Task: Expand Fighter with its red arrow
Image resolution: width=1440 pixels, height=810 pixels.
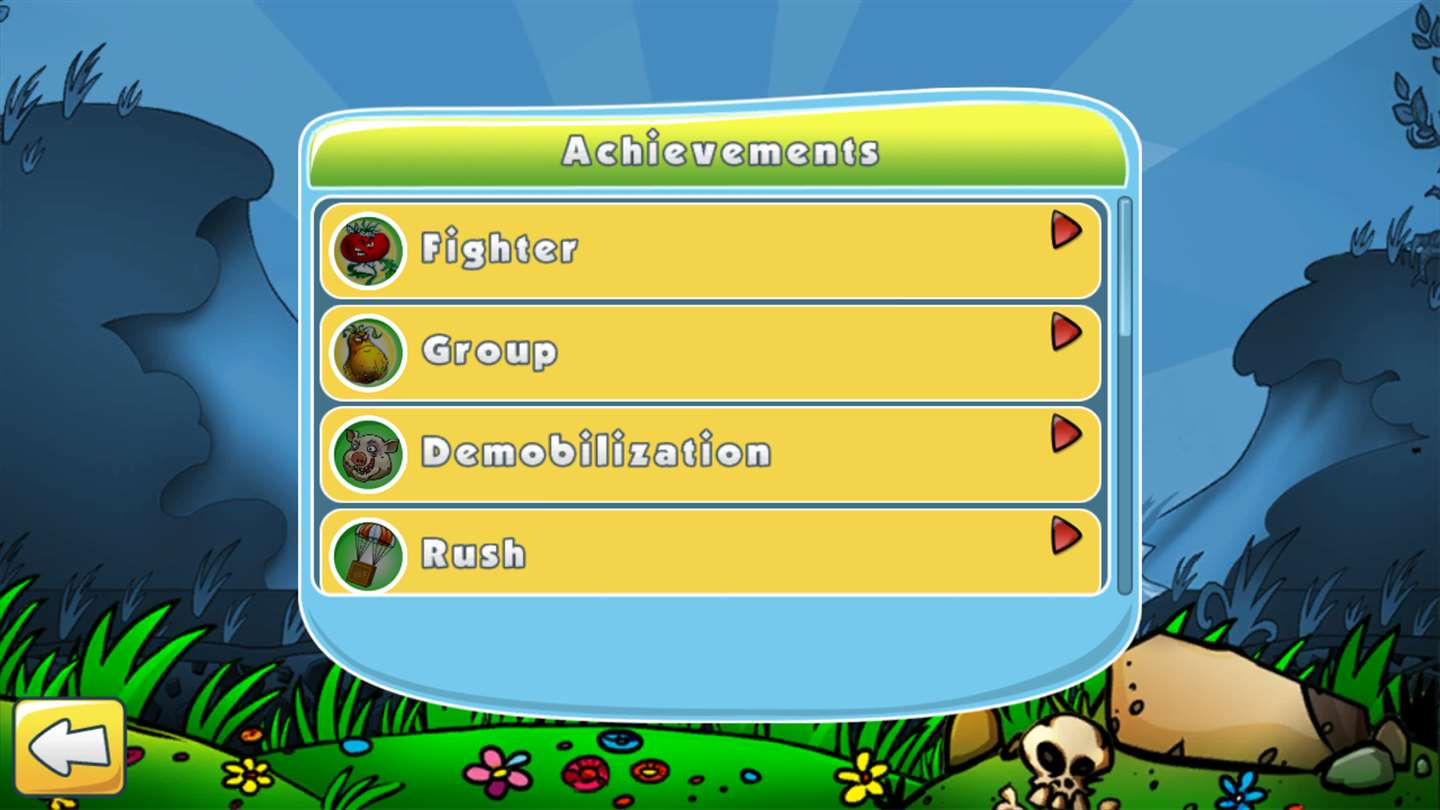Action: (1066, 231)
